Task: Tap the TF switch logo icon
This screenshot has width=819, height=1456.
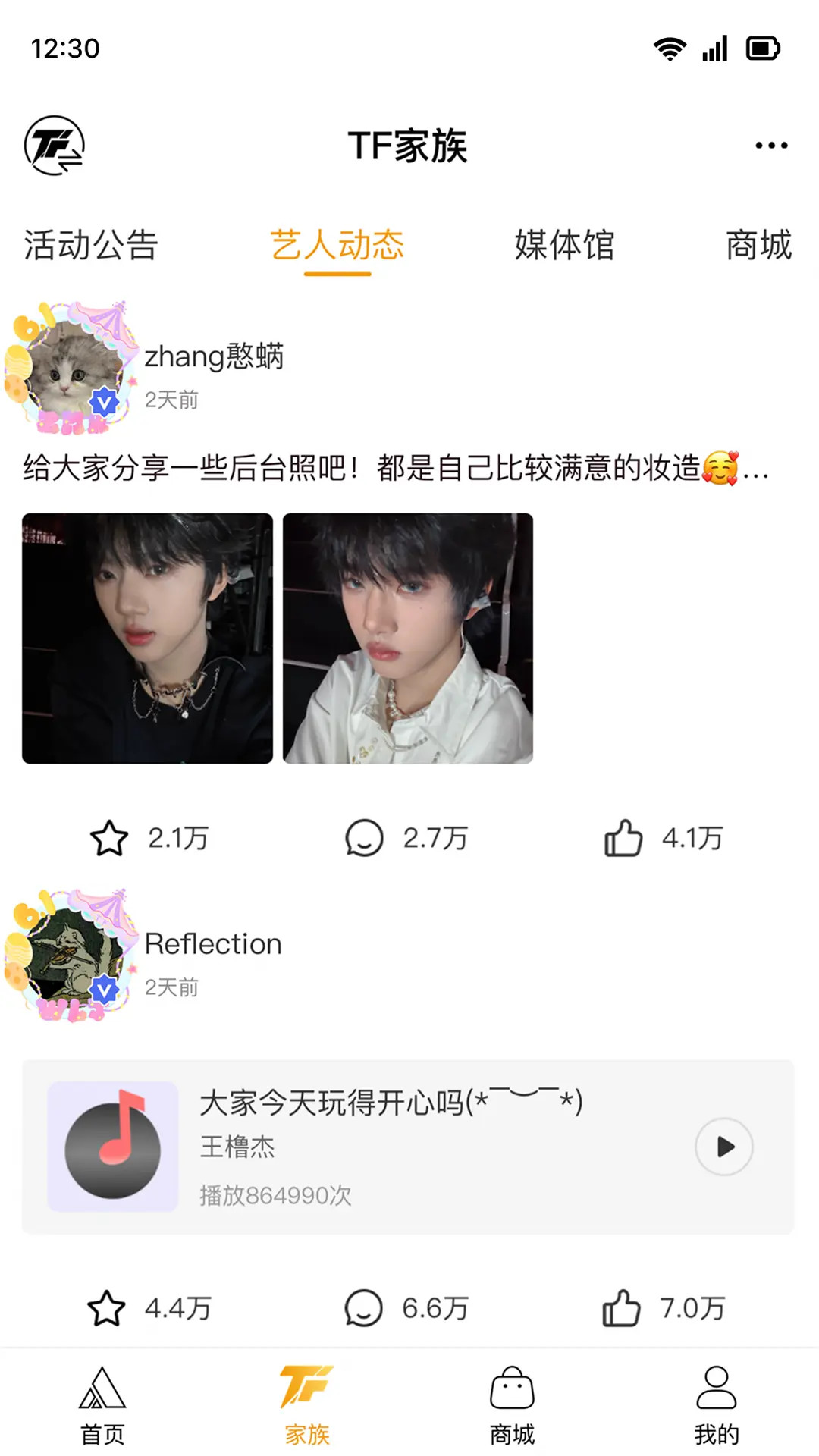Action: pyautogui.click(x=54, y=146)
